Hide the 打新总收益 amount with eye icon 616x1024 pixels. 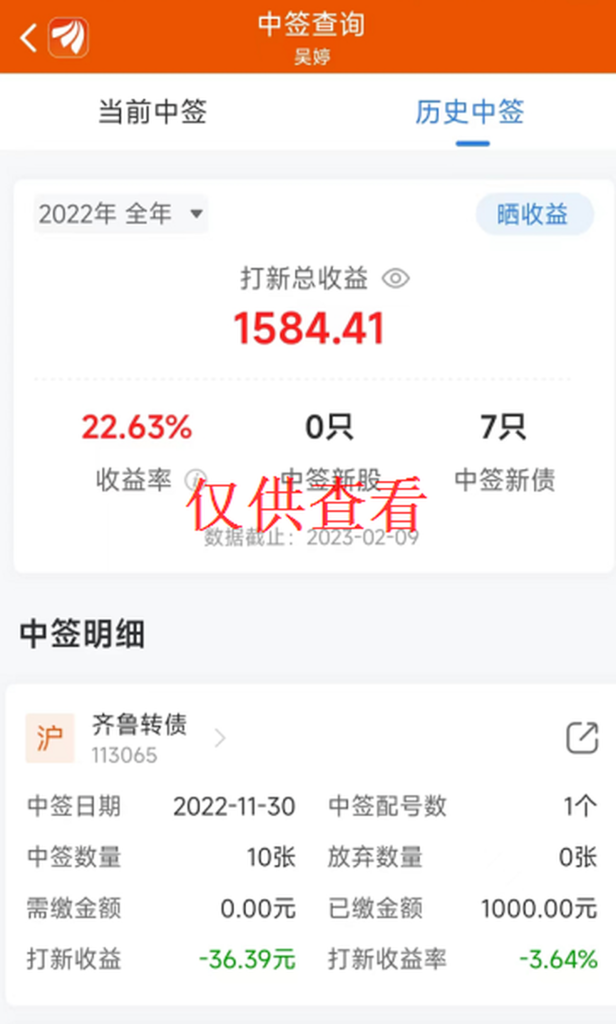pos(396,279)
